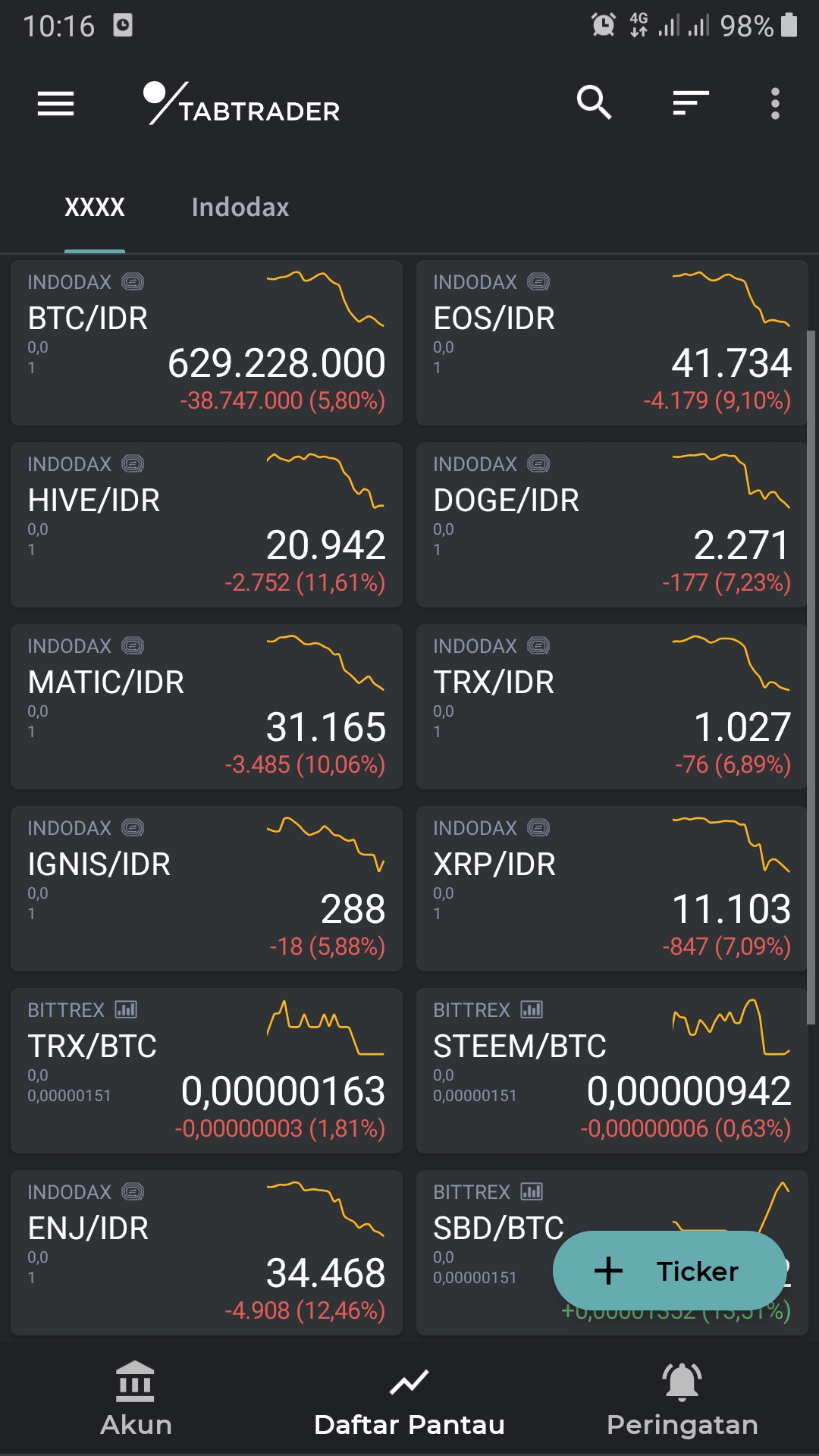The image size is (819, 1456).
Task: Go to the Akun tab
Action: [136, 1399]
